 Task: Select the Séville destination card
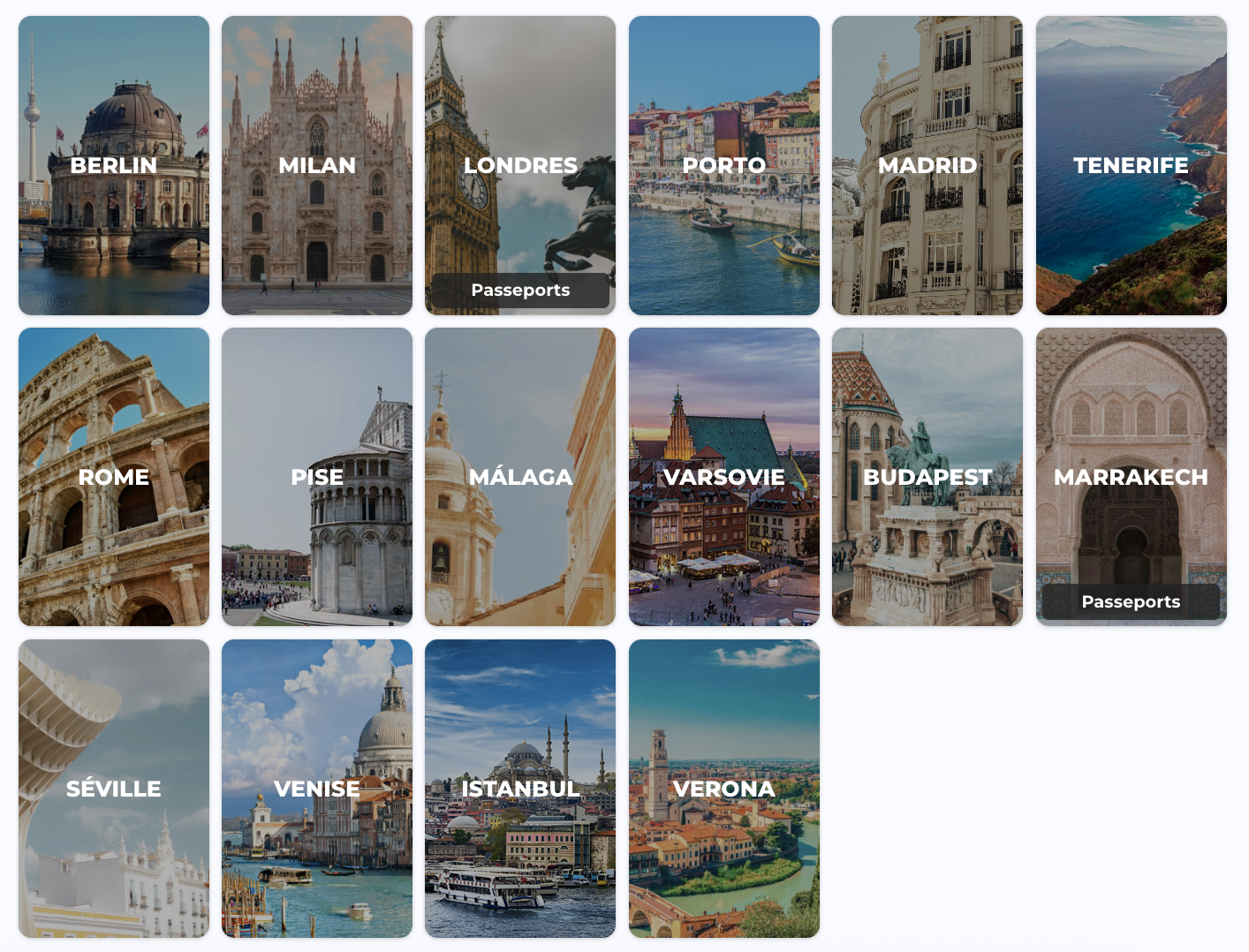114,789
